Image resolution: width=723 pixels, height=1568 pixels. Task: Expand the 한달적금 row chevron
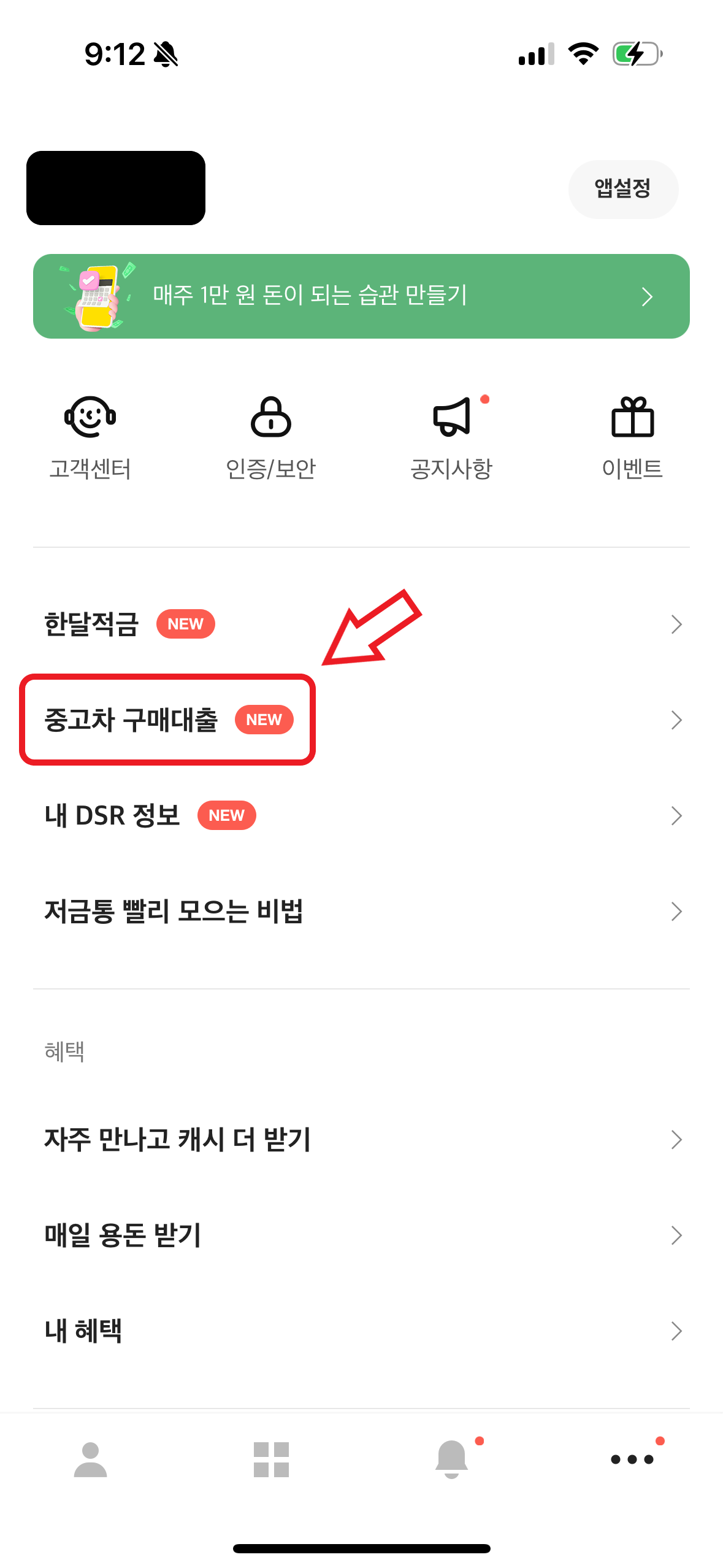click(x=677, y=624)
